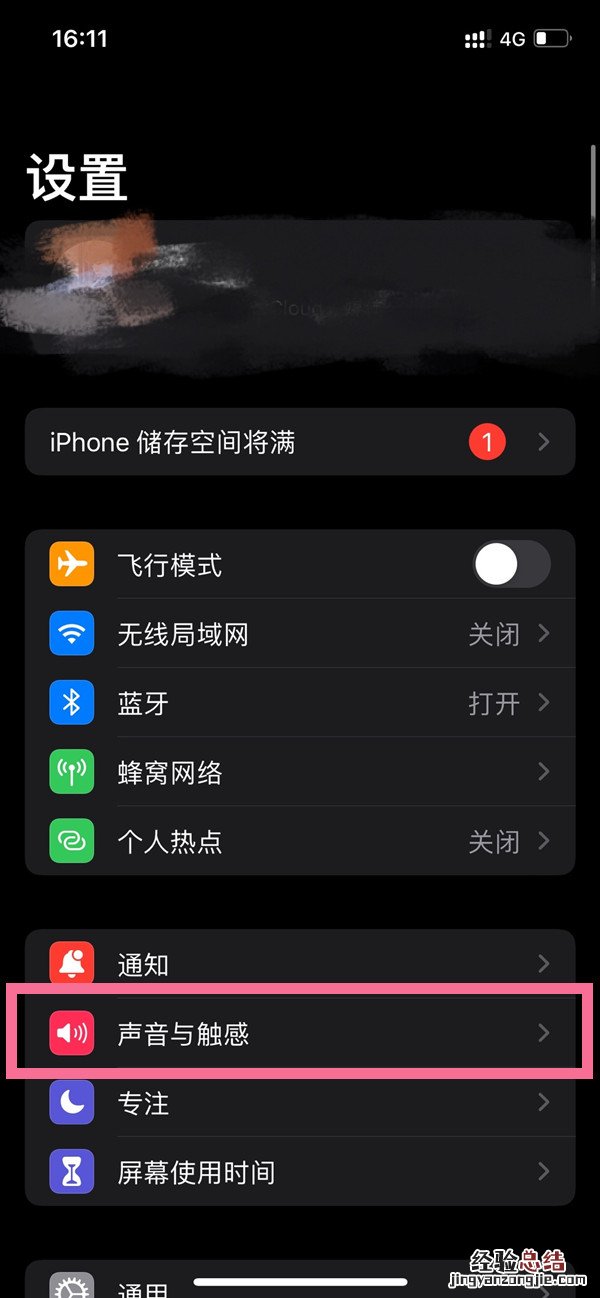Open 蓝牙 settings
This screenshot has width=600, height=1298.
pyautogui.click(x=300, y=703)
